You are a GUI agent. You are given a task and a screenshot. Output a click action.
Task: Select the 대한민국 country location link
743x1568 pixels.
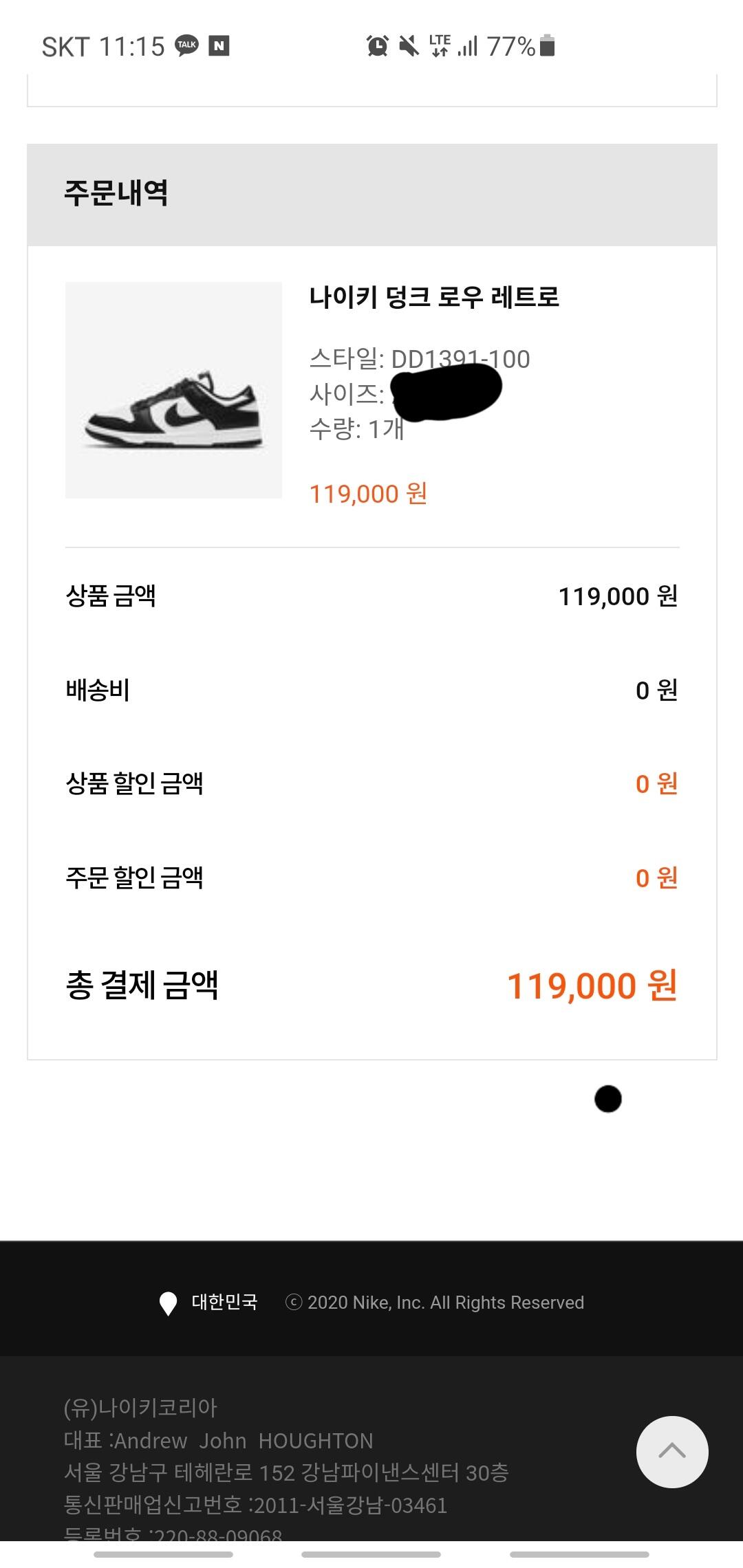[209, 1302]
